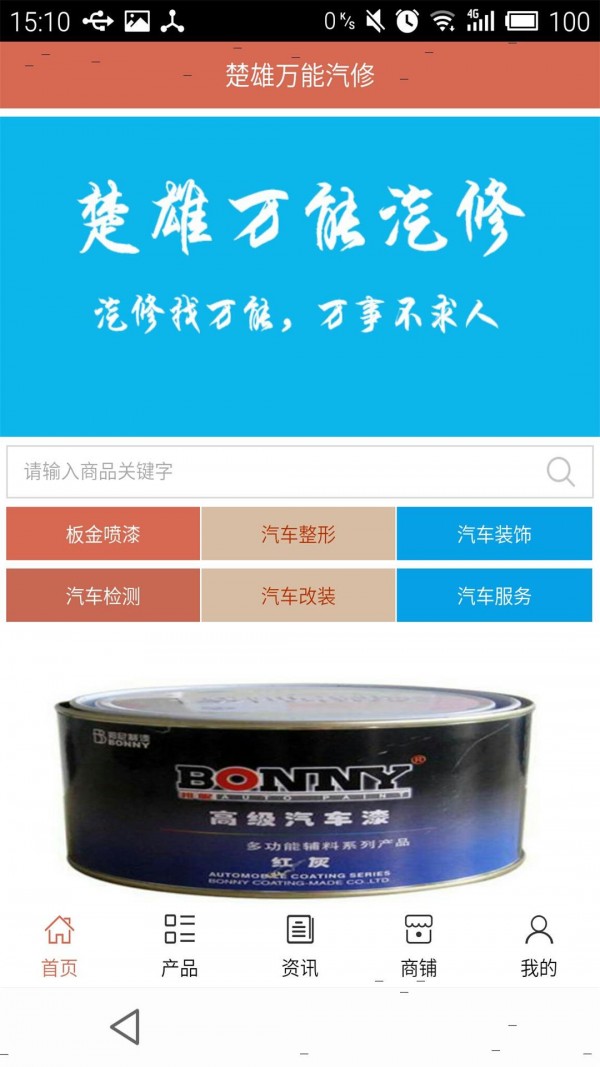
Task: Switch to the 首页 tab
Action: [x=59, y=945]
